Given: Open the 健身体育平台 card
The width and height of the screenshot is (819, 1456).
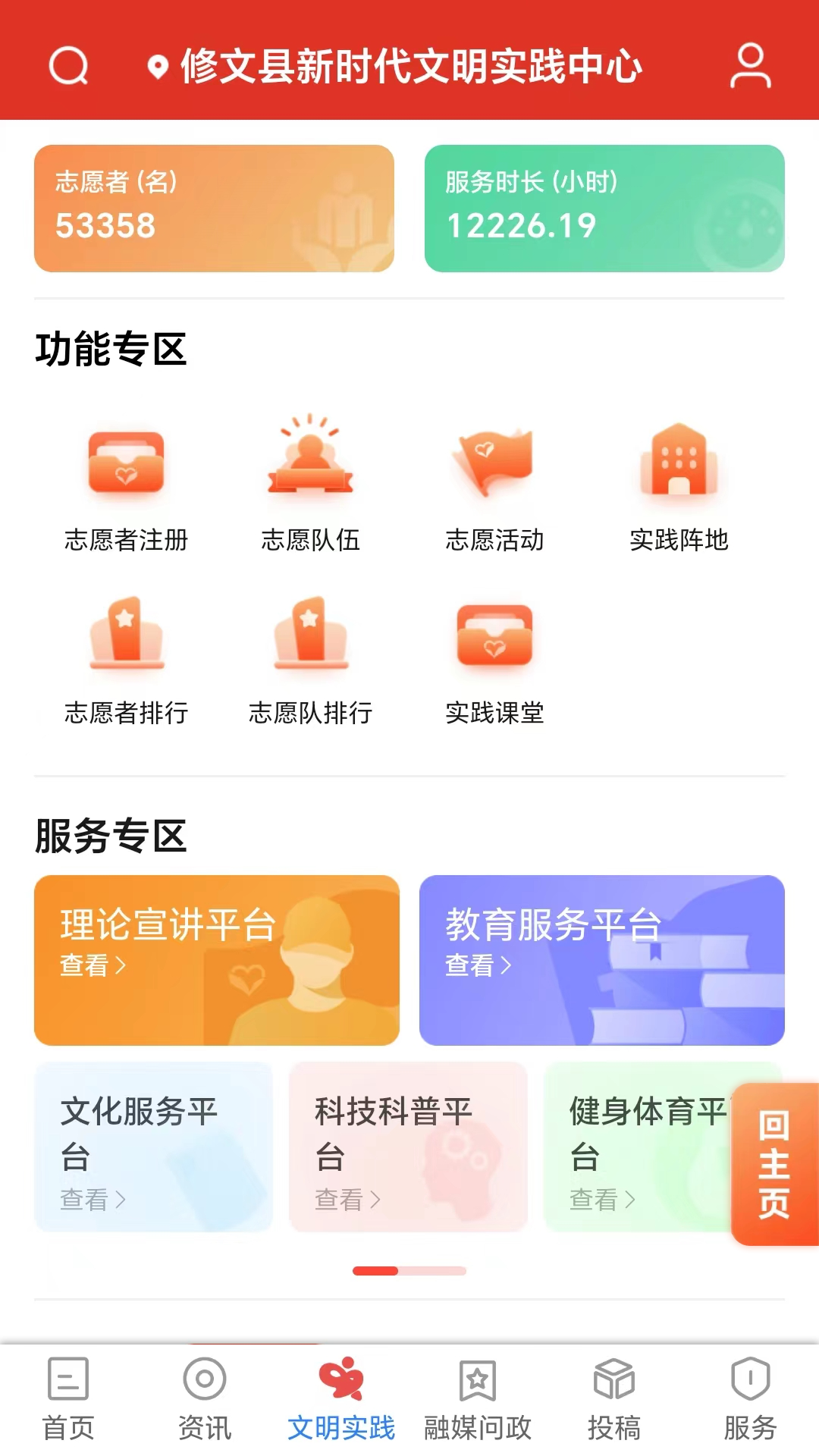Looking at the screenshot, I should 637,1147.
